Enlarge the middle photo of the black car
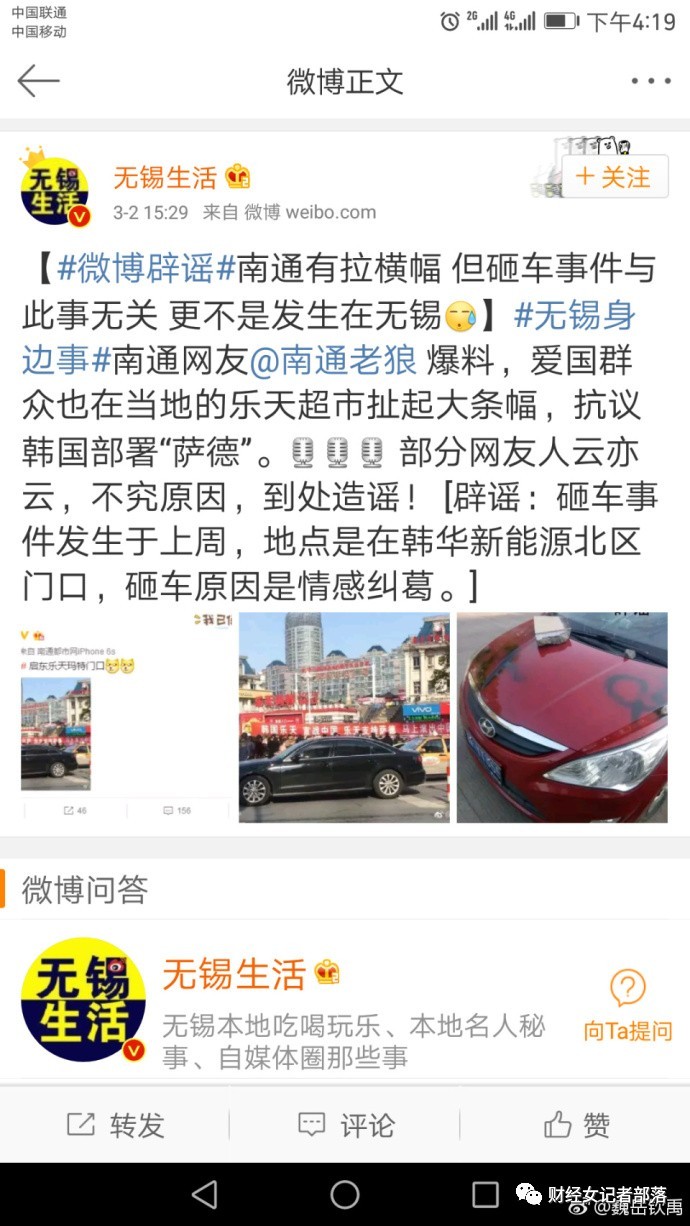 344,718
